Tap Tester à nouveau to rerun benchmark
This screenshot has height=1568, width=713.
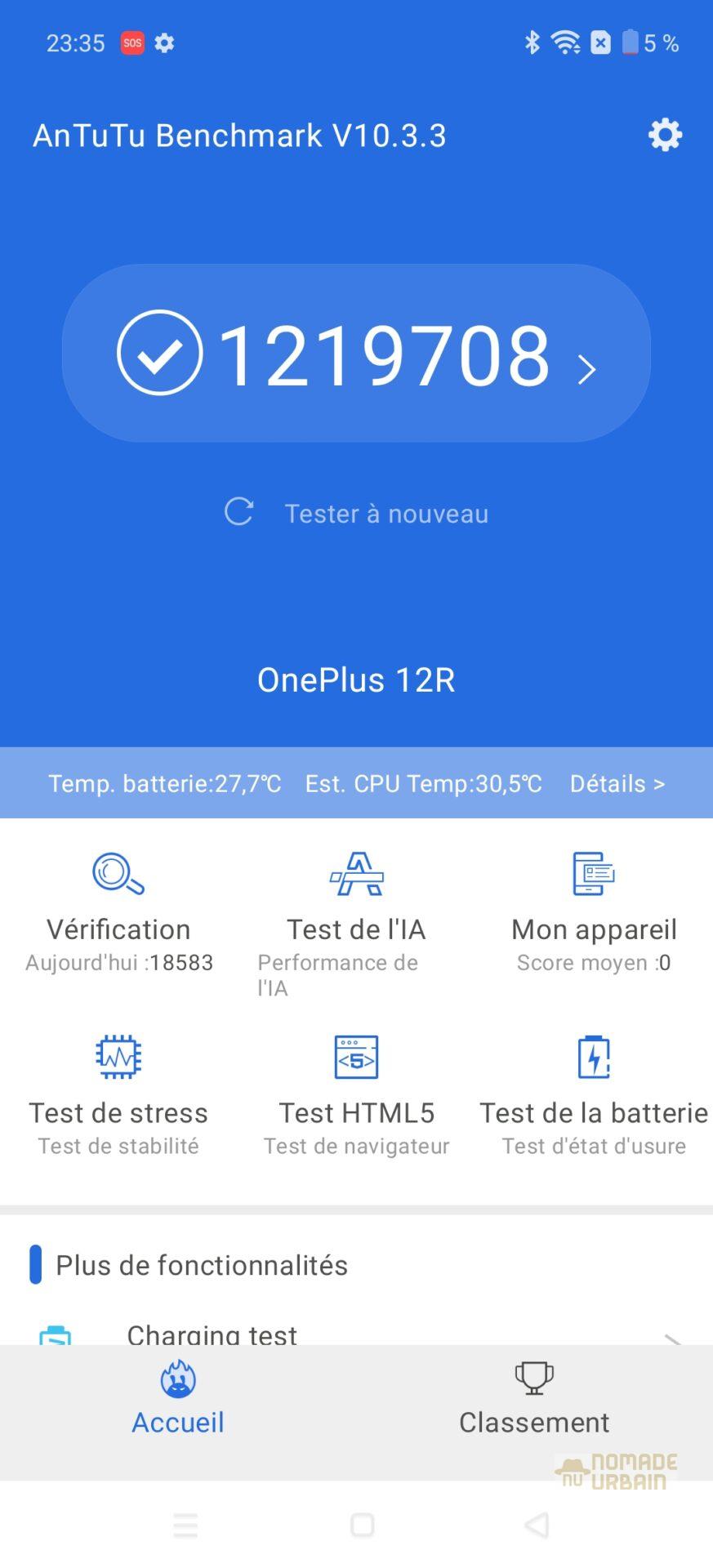click(357, 514)
